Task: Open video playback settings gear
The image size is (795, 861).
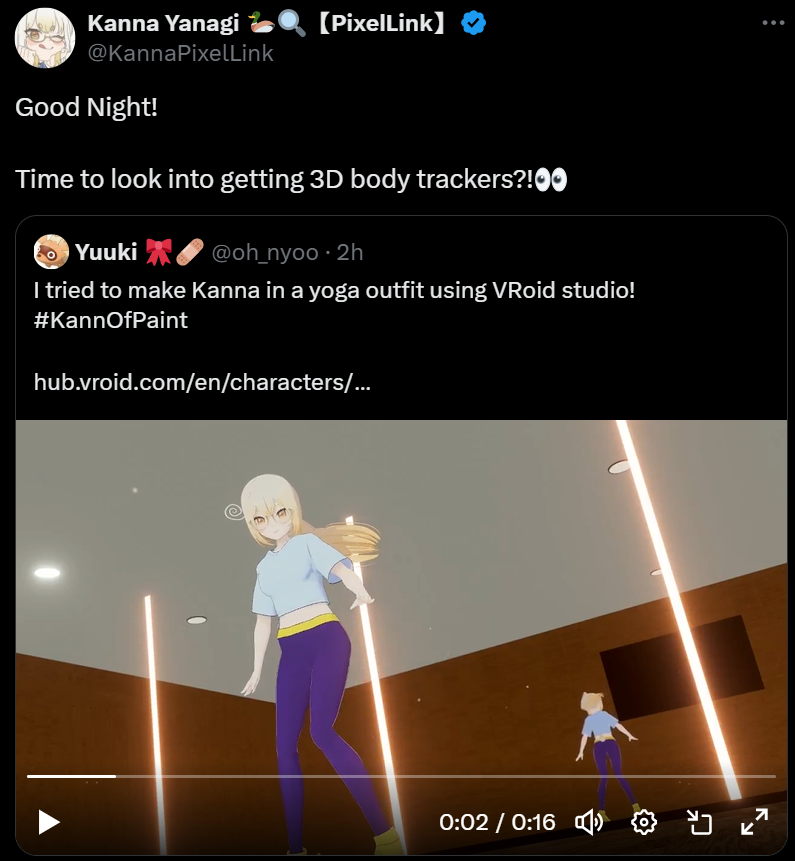Action: [x=645, y=822]
